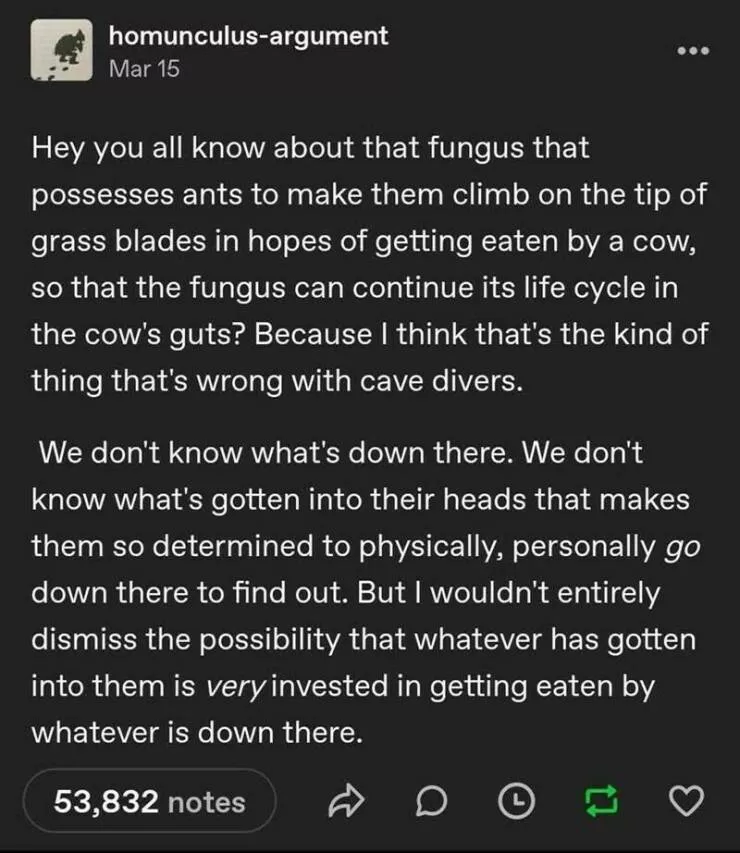
Task: Like the post with the heart
Action: coord(686,801)
